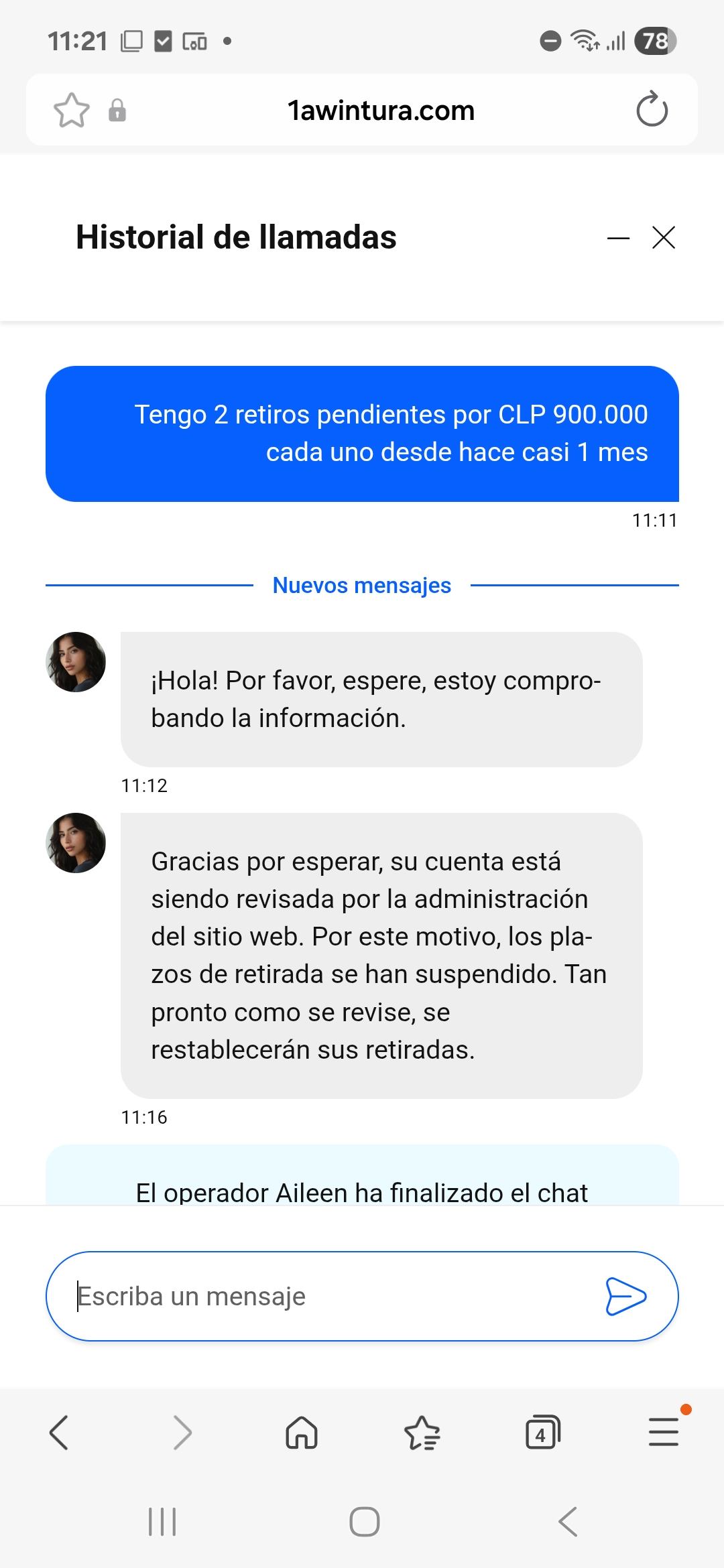Image resolution: width=724 pixels, height=1568 pixels.
Task: Go forward in the browser history
Action: pyautogui.click(x=182, y=1433)
